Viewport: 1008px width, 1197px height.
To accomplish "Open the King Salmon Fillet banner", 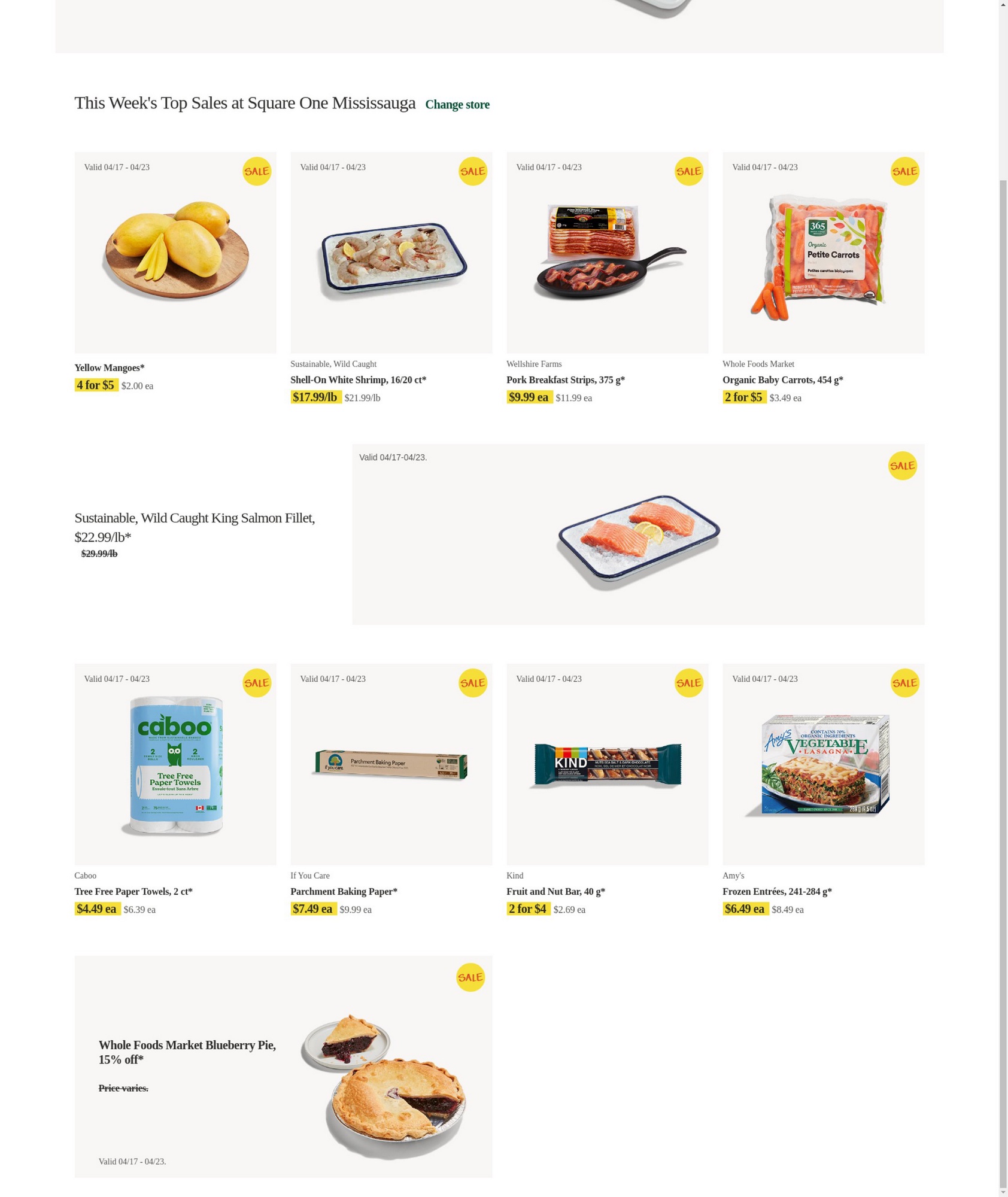I will 637,534.
